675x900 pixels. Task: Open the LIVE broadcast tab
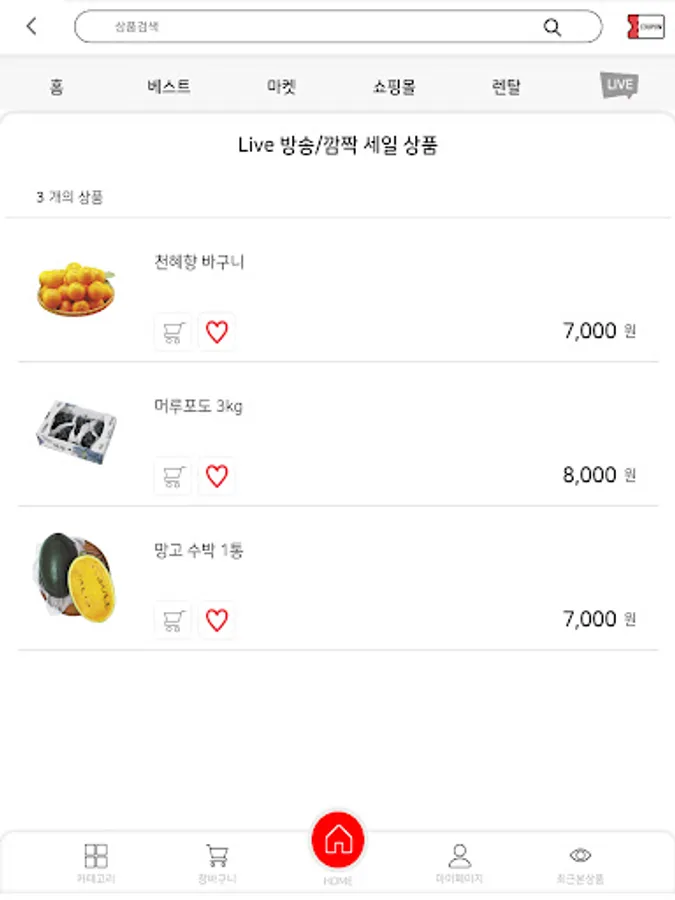coord(619,85)
